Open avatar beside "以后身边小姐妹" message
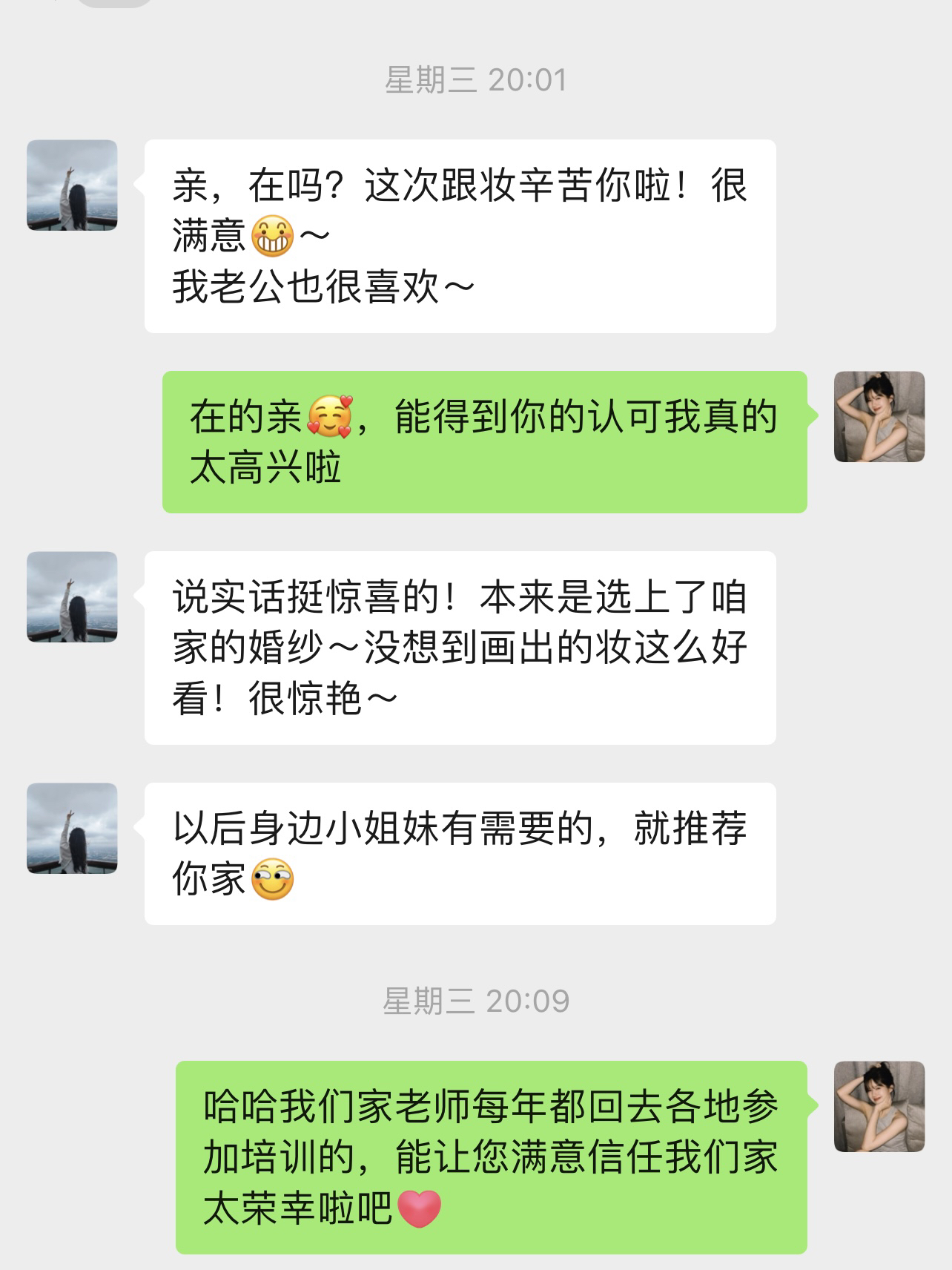Screen dimensions: 952x1270 (x=72, y=828)
